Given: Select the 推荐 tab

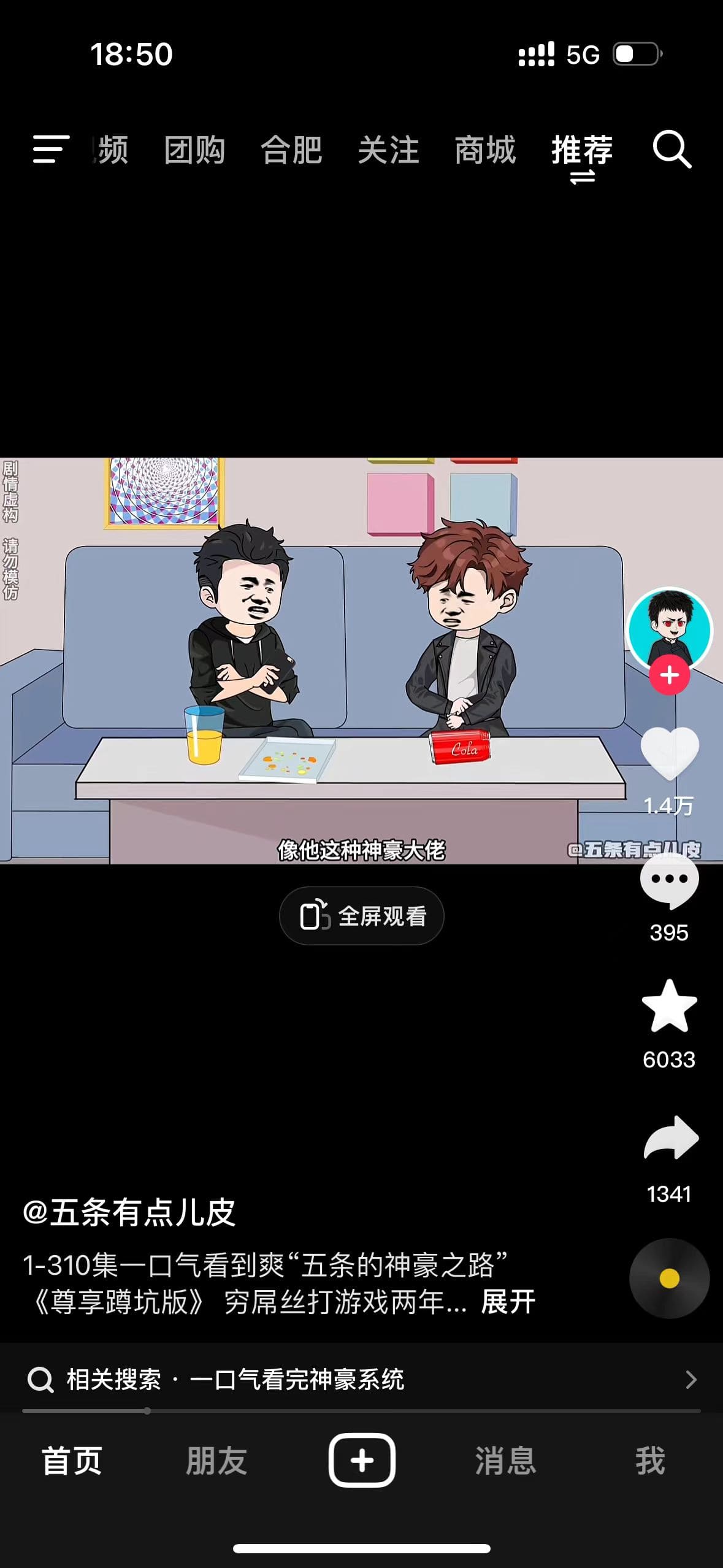Looking at the screenshot, I should tap(582, 150).
